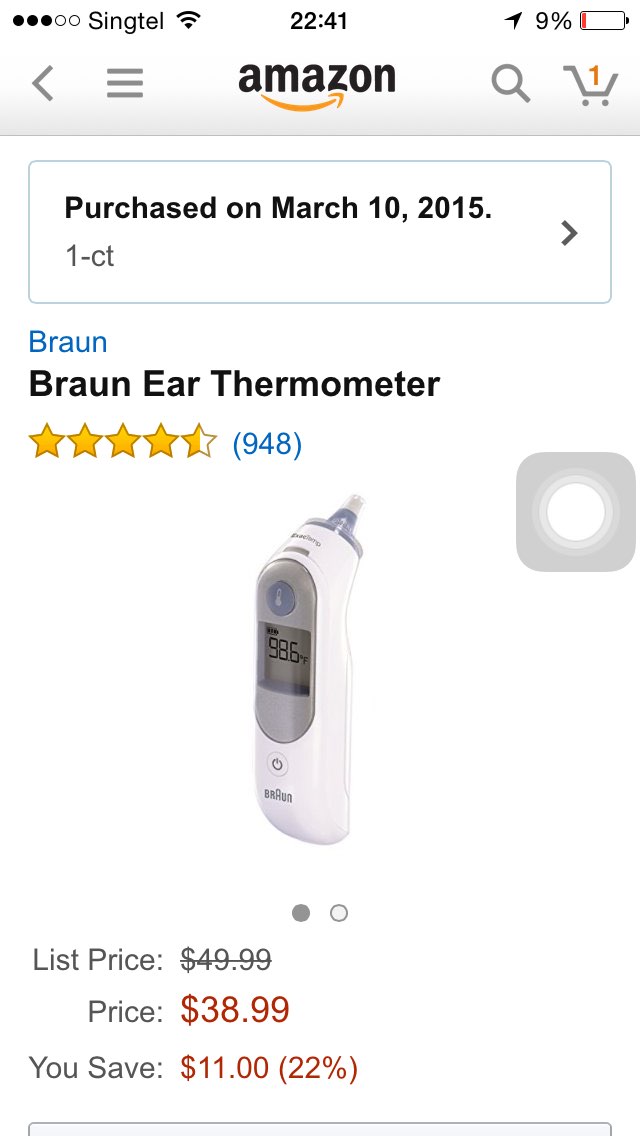640x1136 pixels.
Task: Open the search magnifier
Action: tap(510, 84)
